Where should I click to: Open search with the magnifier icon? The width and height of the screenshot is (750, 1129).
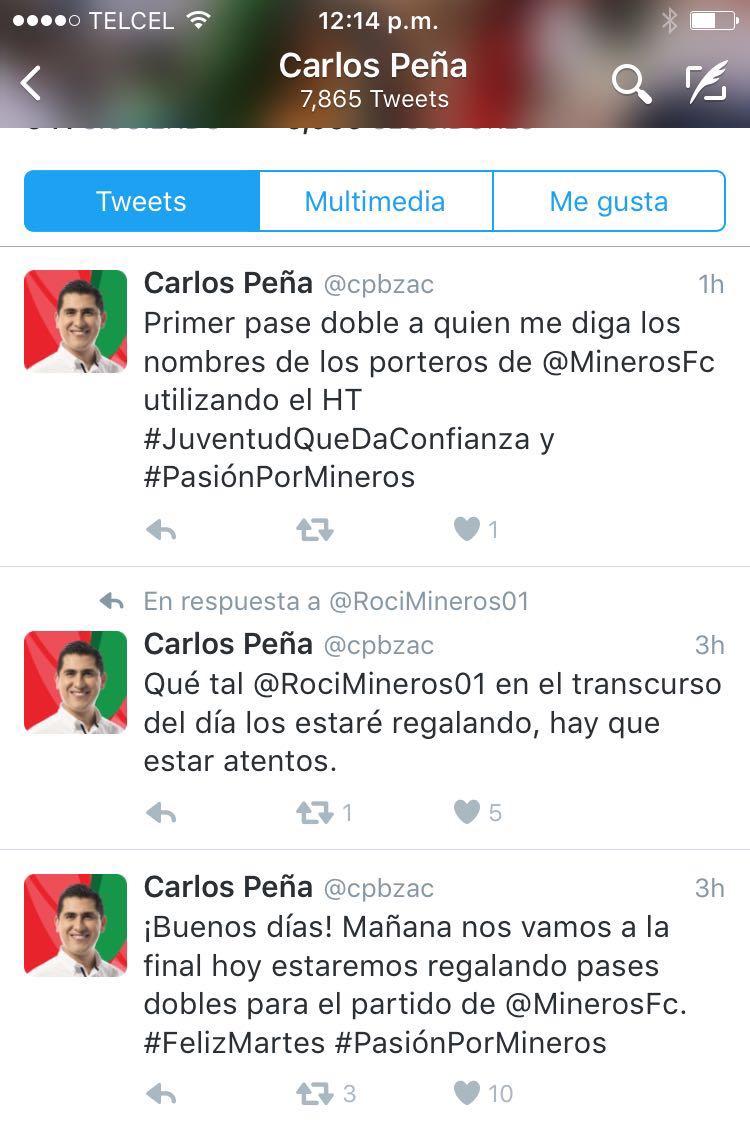(x=631, y=84)
